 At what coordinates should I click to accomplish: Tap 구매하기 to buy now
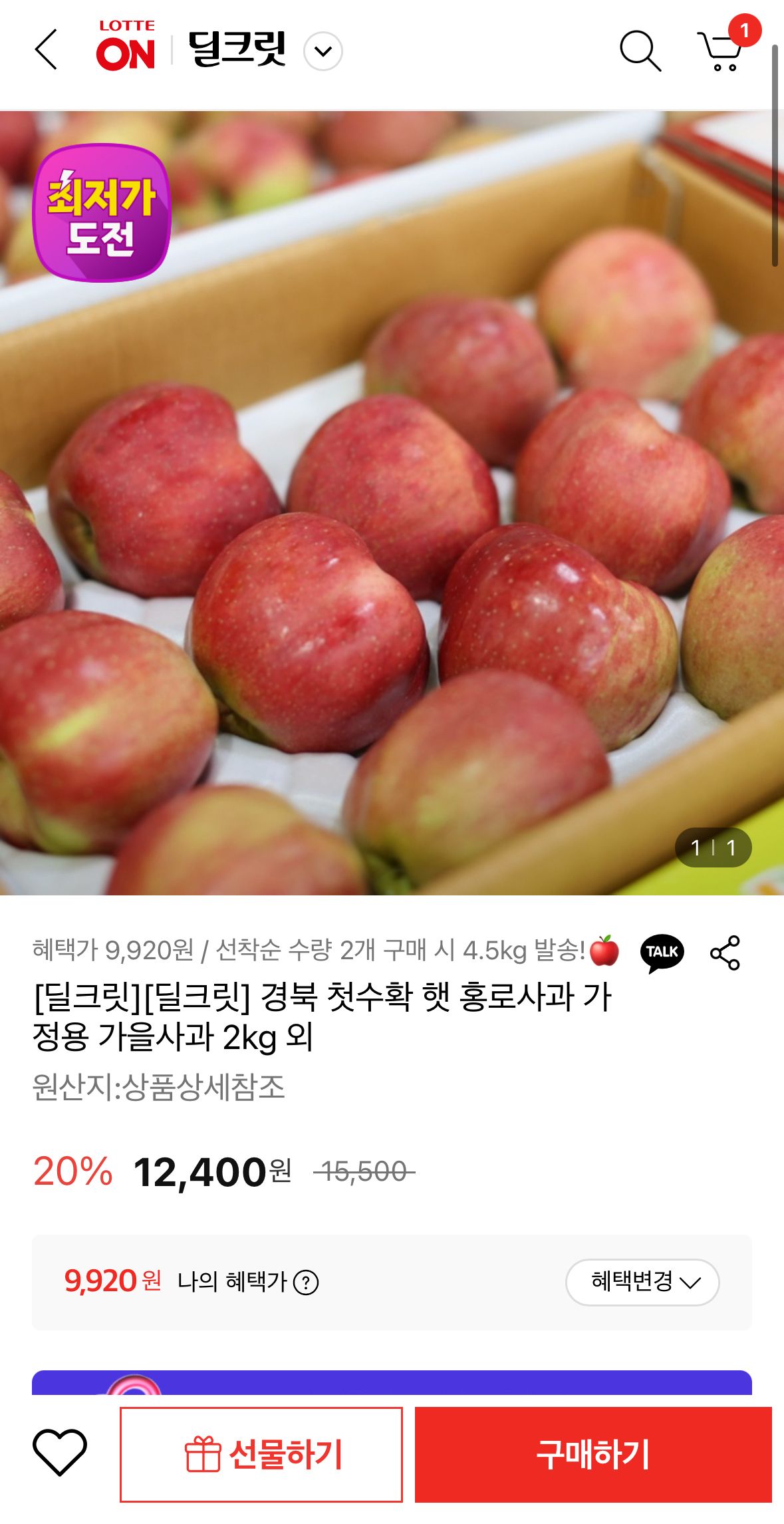[x=592, y=1454]
